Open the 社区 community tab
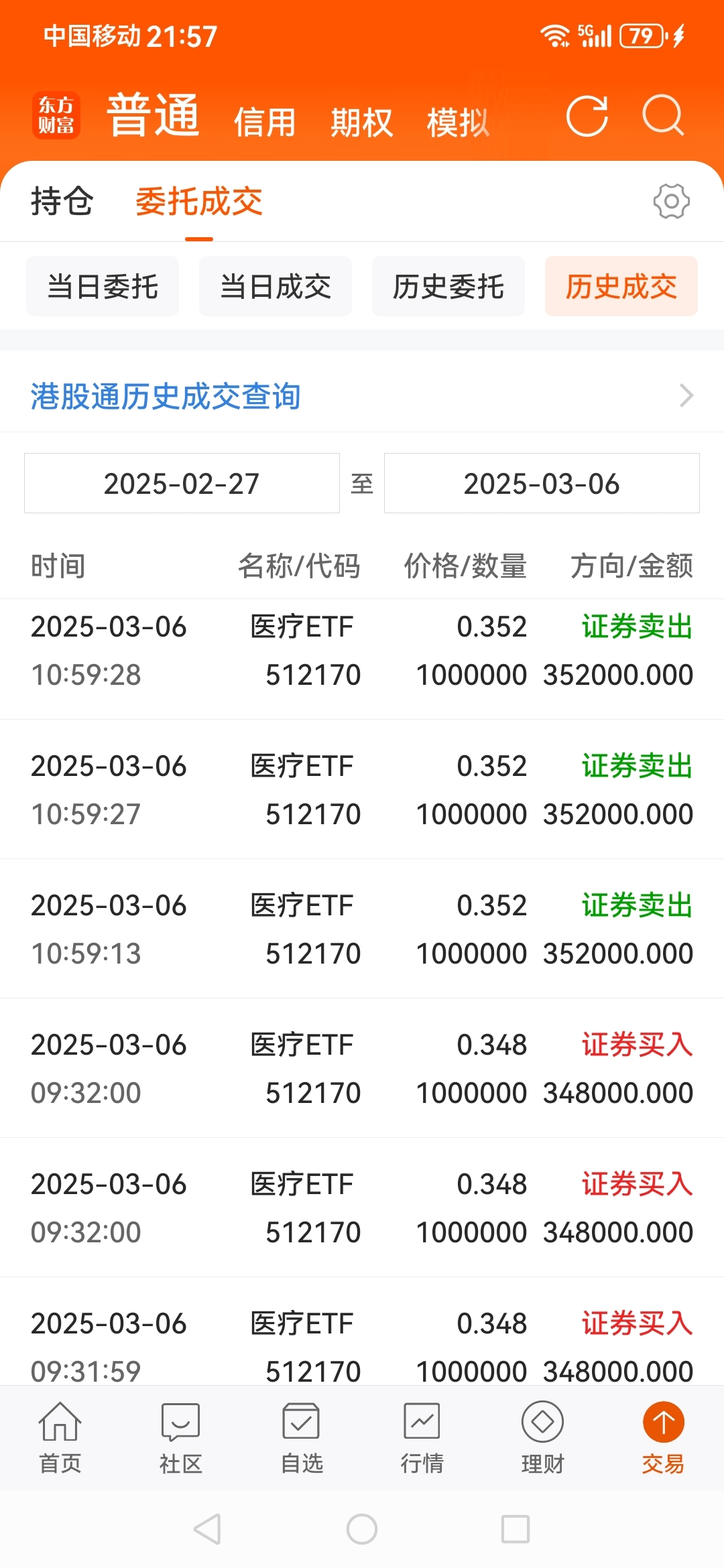The image size is (724, 1568). (181, 1438)
